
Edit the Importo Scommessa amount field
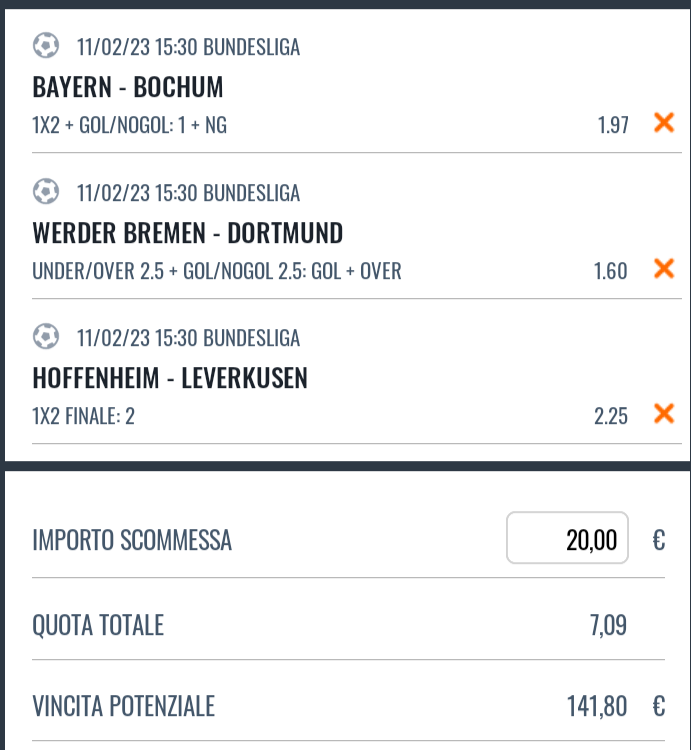[x=567, y=539]
